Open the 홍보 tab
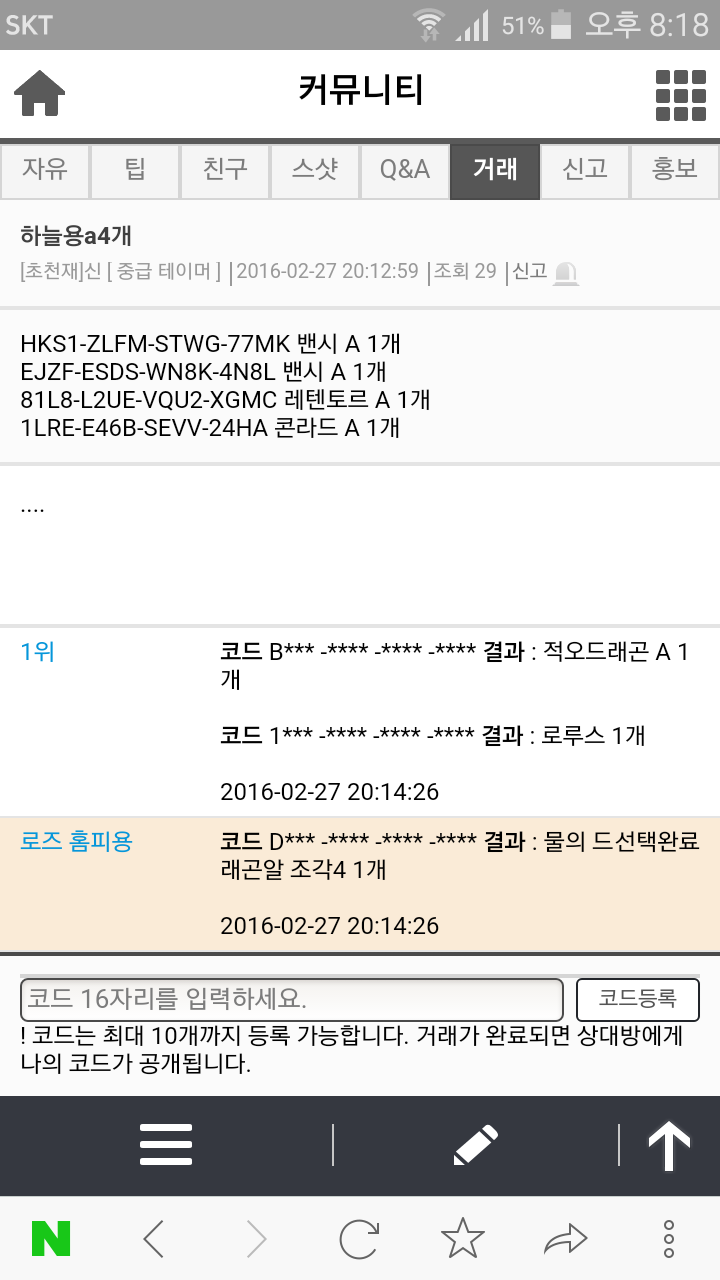The width and height of the screenshot is (720, 1280). [x=675, y=170]
